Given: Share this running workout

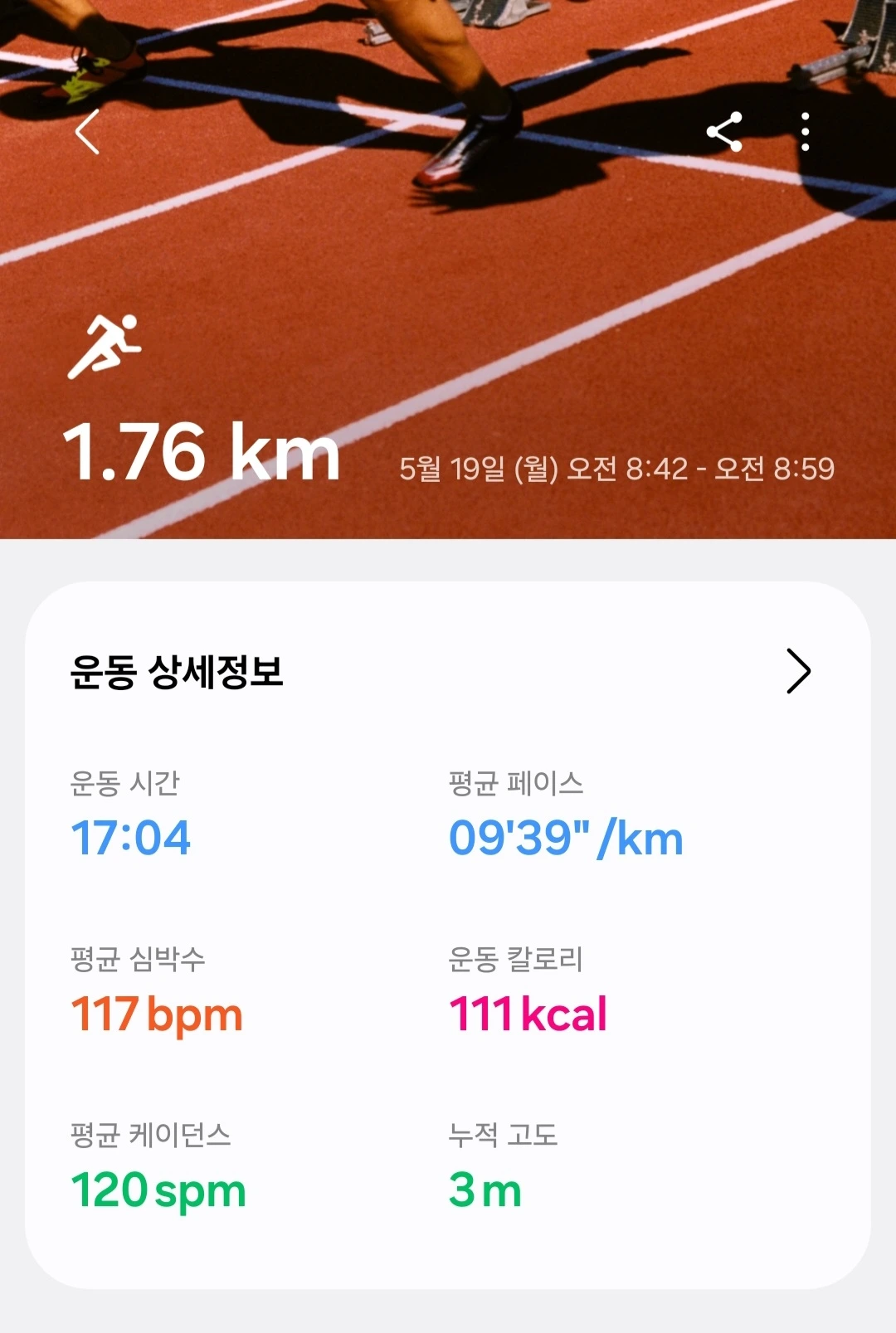Looking at the screenshot, I should (723, 132).
